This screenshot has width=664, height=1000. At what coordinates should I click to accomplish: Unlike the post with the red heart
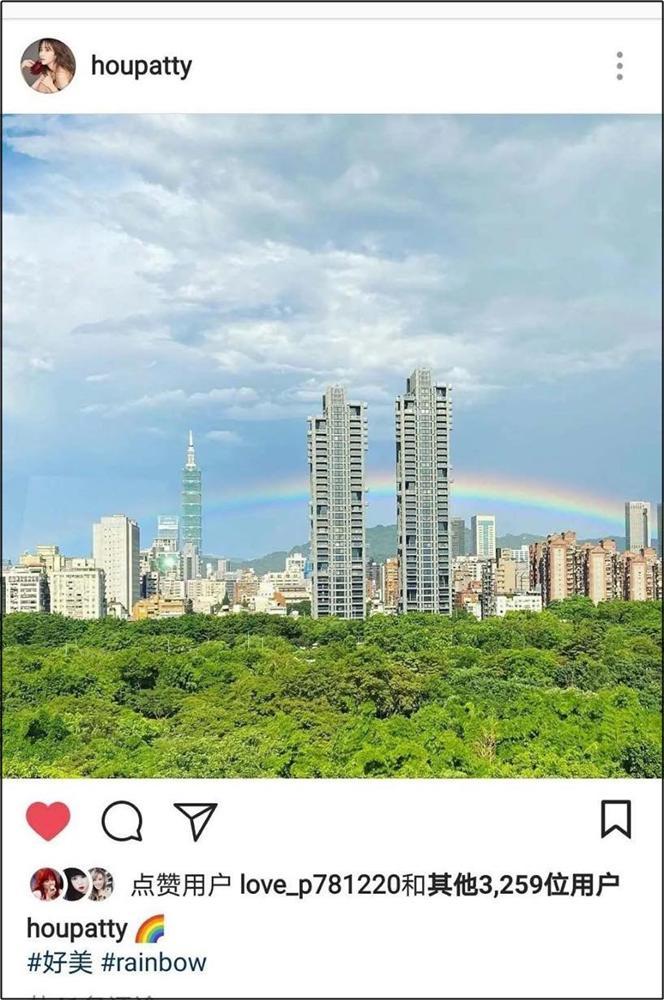(x=48, y=821)
